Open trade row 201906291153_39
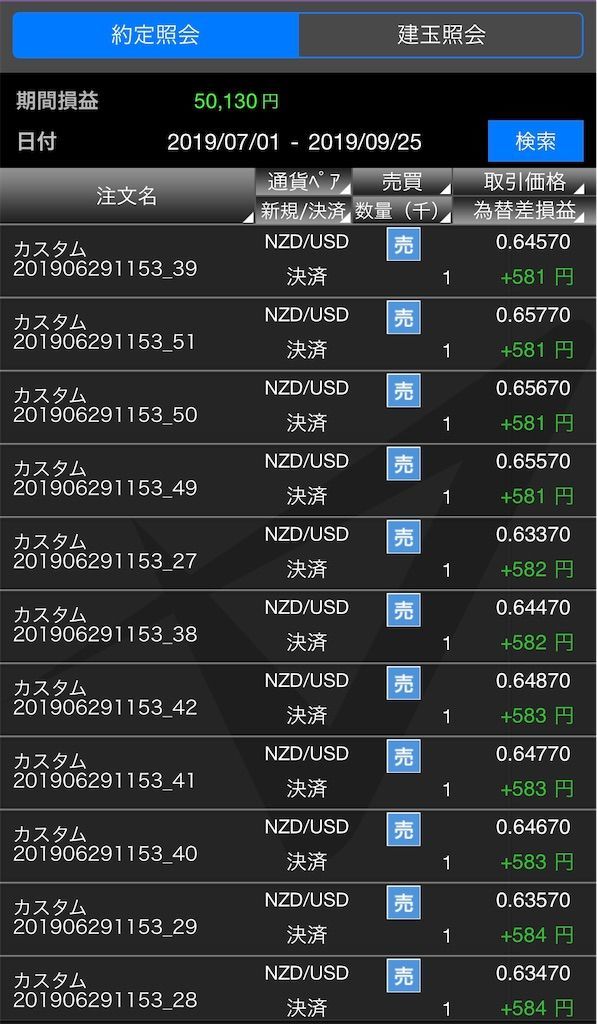Viewport: 597px width, 1024px height. point(298,261)
